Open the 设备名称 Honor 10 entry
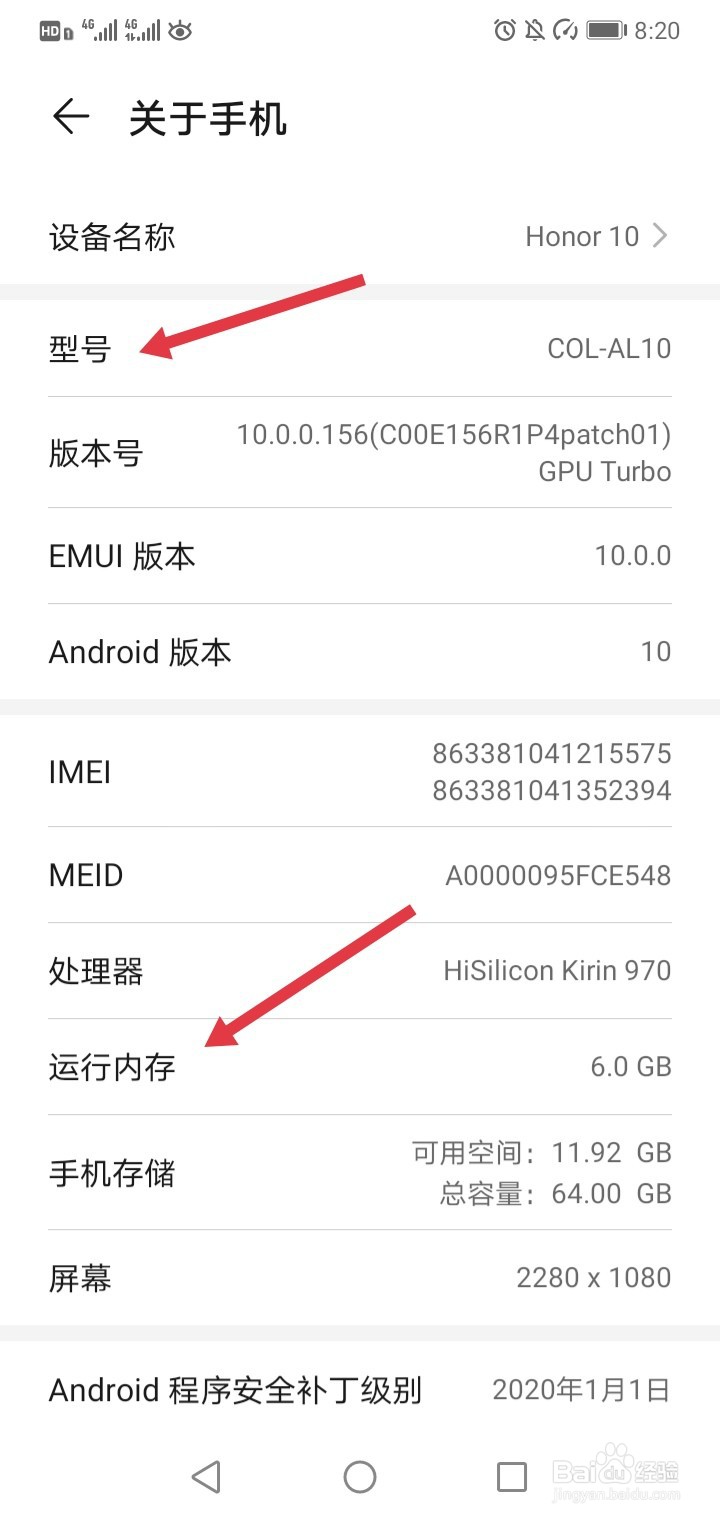Viewport: 720px width, 1520px height. coord(360,236)
